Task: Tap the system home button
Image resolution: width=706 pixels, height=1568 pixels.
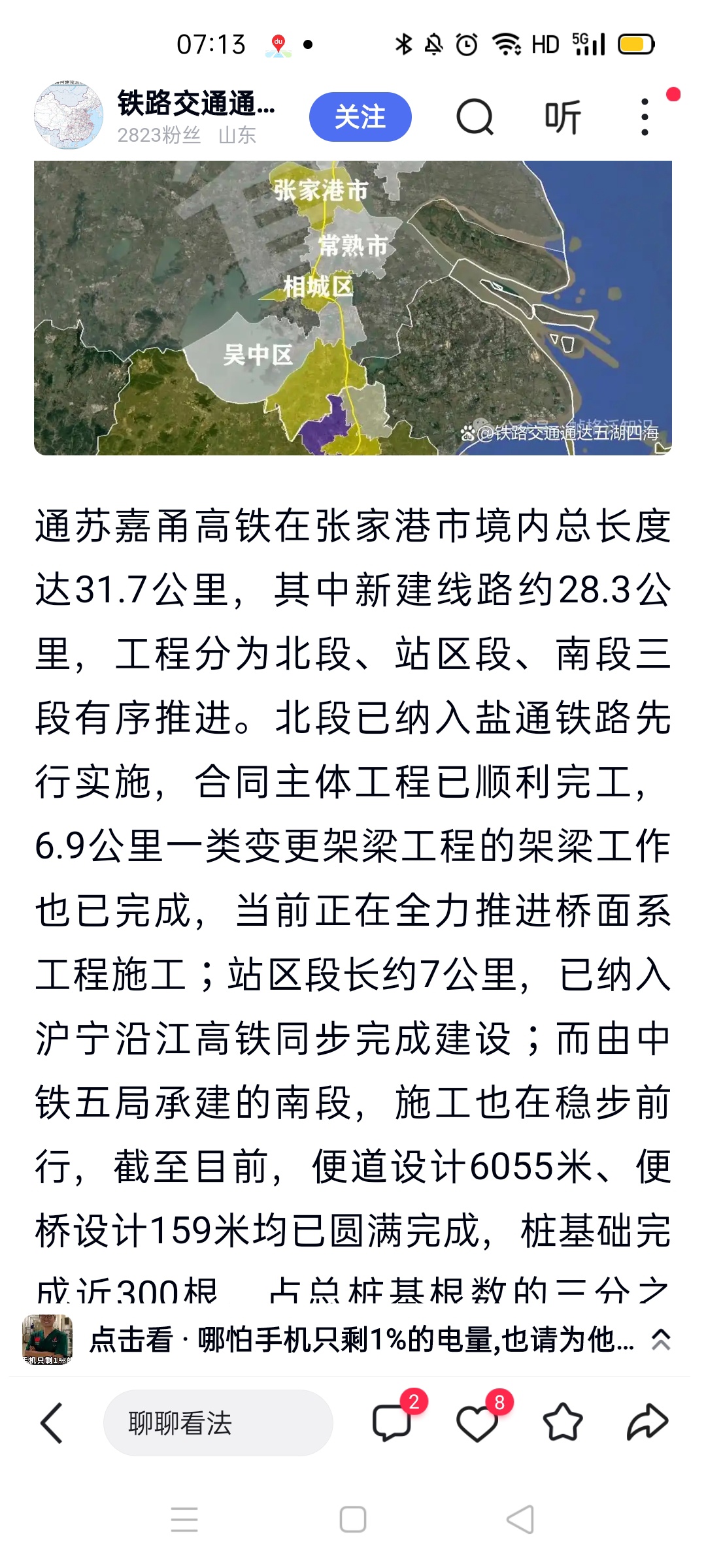Action: [353, 1520]
